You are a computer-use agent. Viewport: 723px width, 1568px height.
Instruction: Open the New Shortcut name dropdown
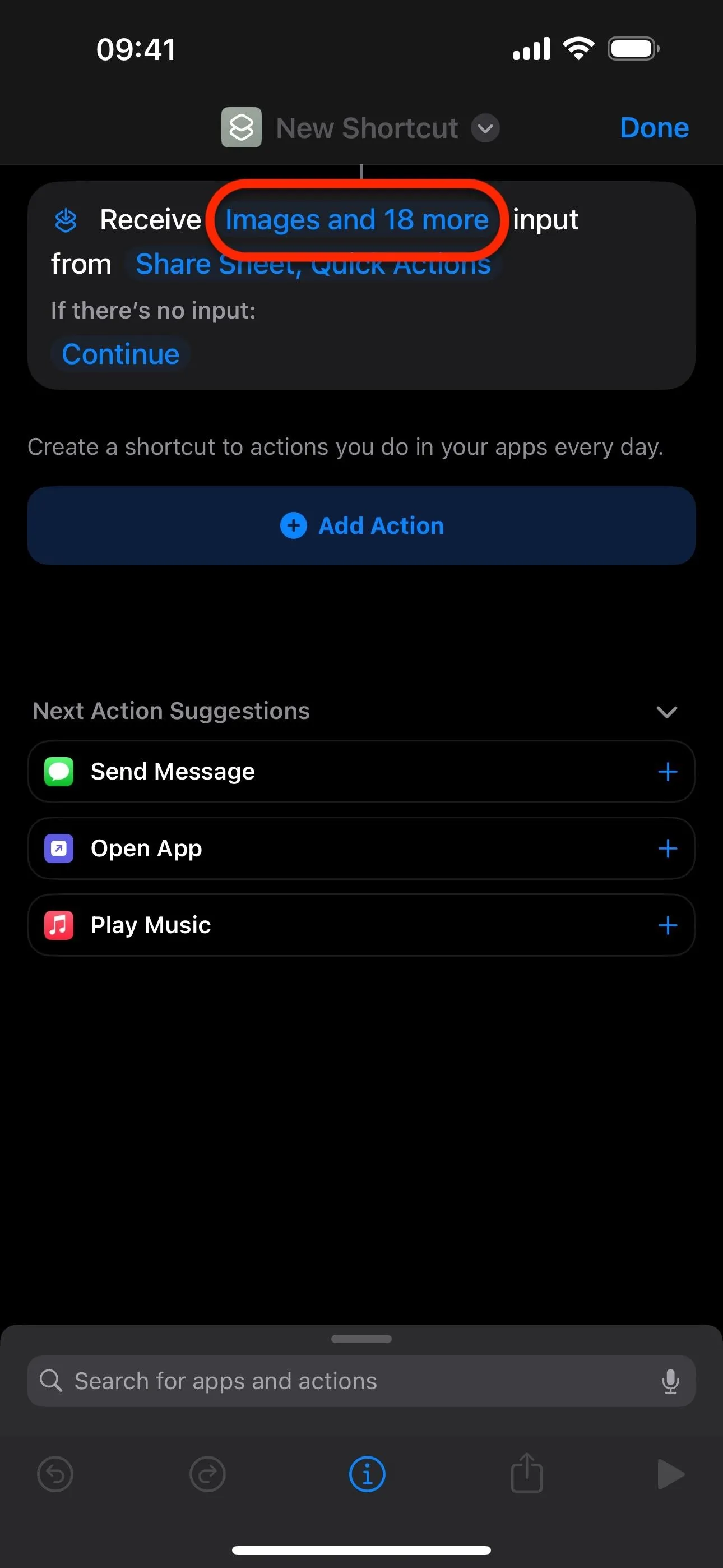click(485, 128)
